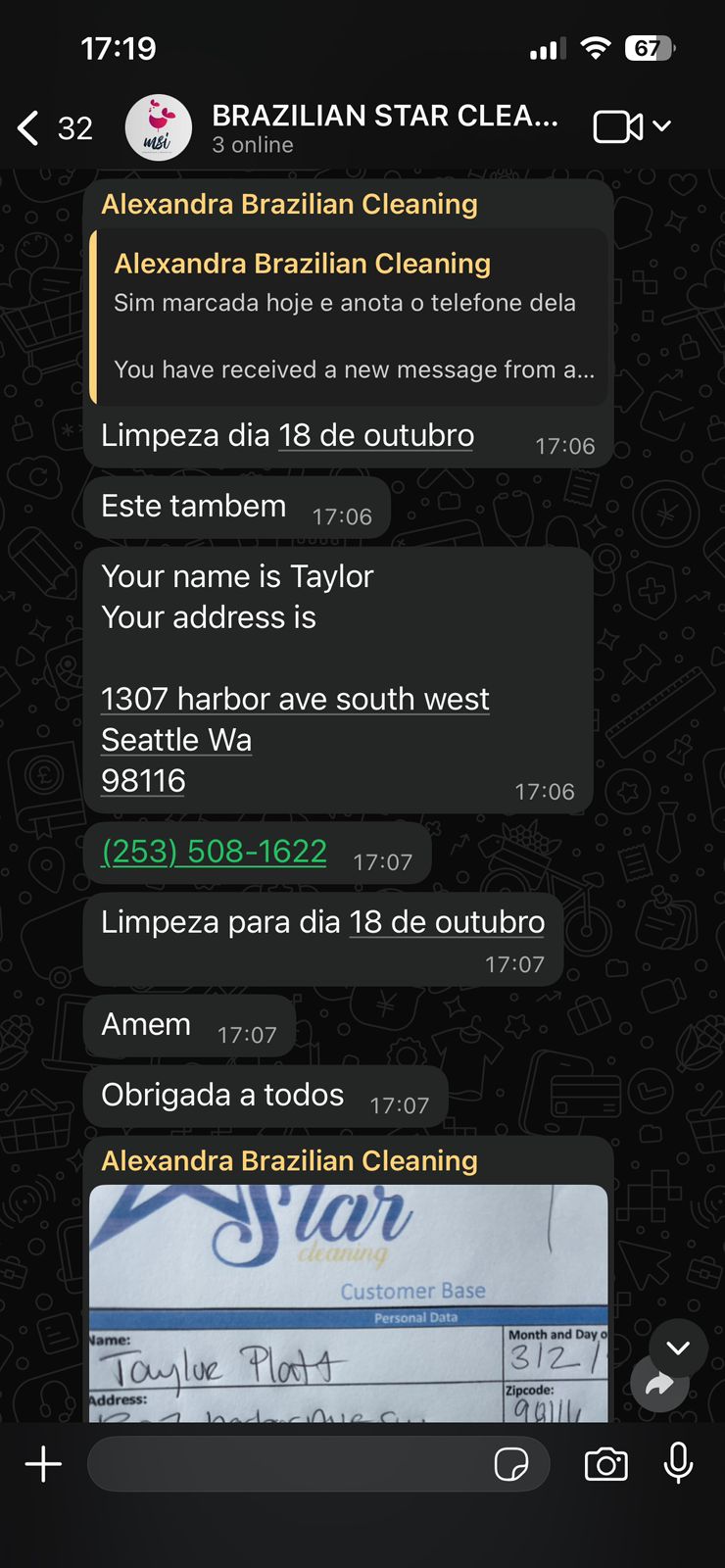Open the Star Cleaning Customer Base photo
This screenshot has width=725, height=1568.
(348, 1303)
